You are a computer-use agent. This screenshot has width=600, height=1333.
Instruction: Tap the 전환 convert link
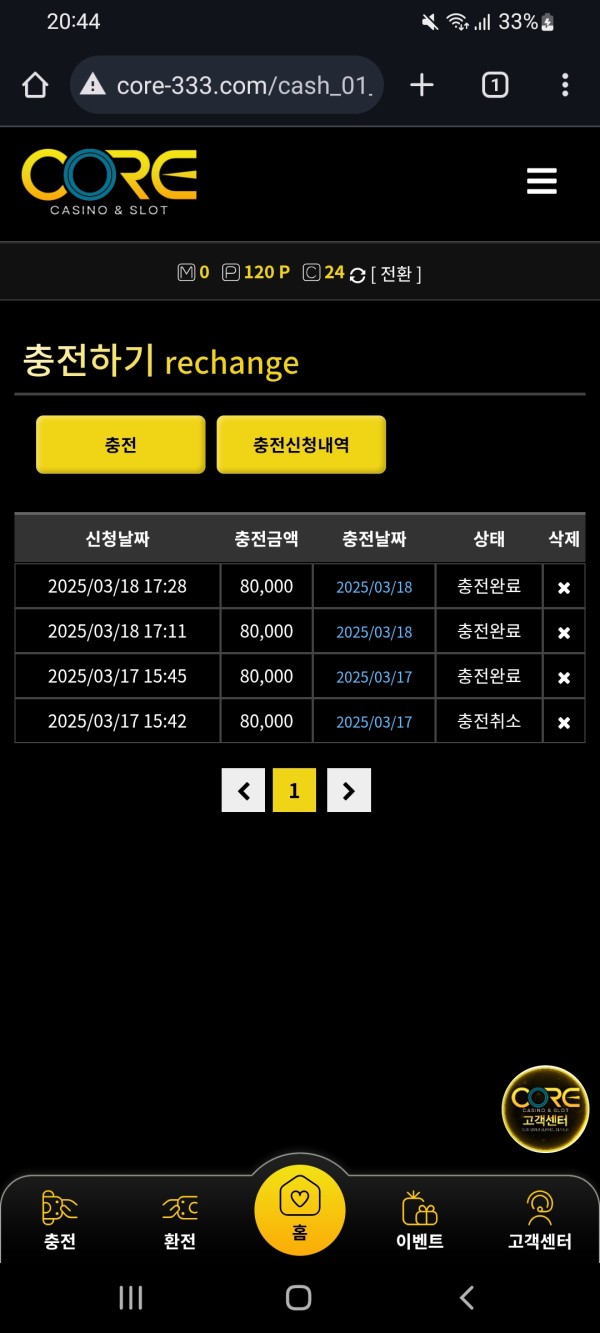click(396, 273)
